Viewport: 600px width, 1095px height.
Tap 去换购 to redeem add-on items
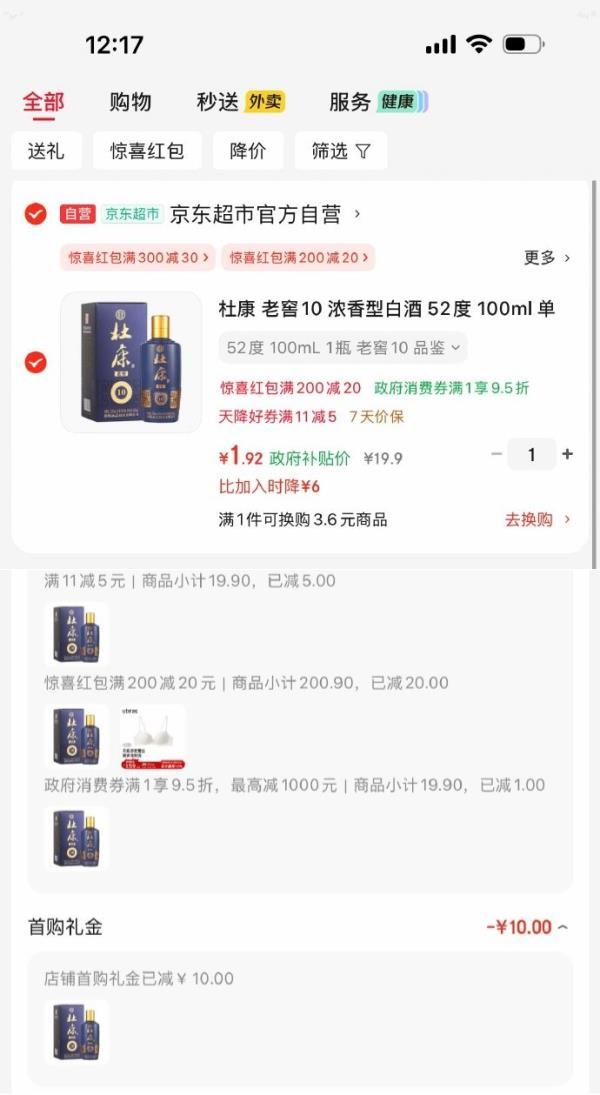pyautogui.click(x=537, y=520)
